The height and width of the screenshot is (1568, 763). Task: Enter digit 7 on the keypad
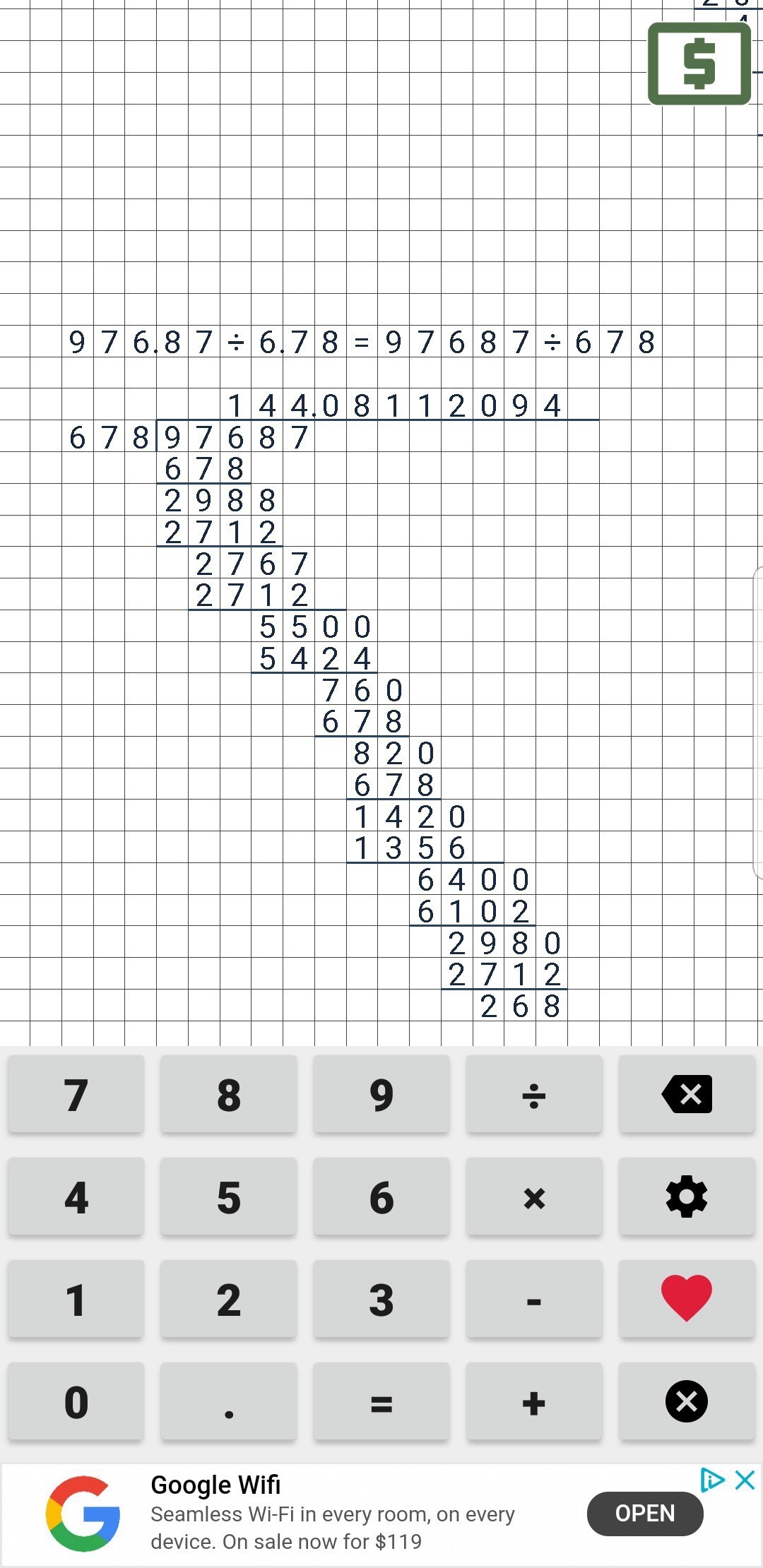[76, 1095]
